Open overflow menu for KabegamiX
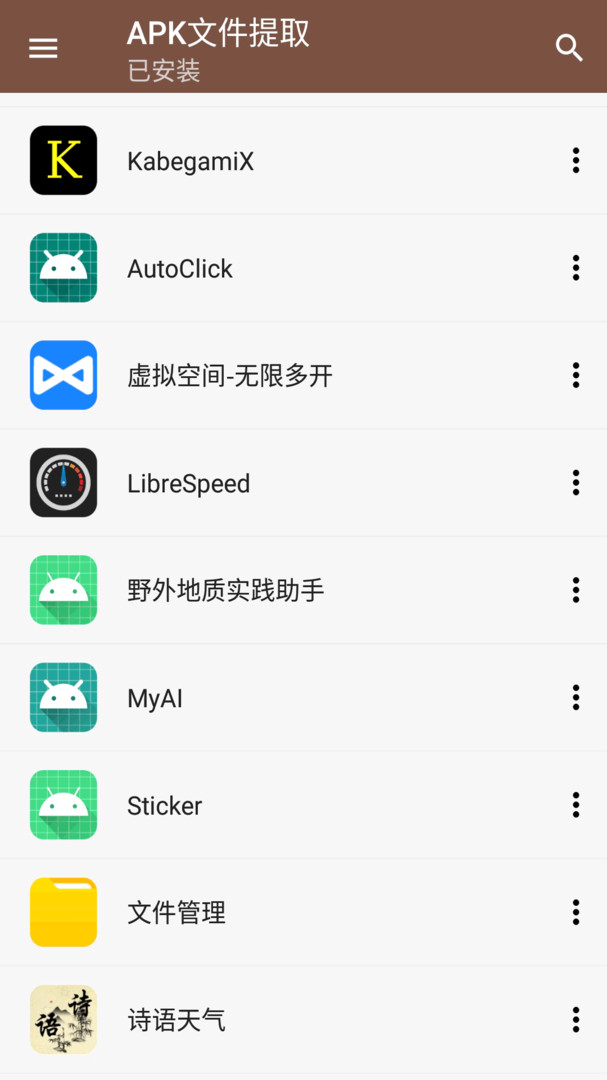The image size is (607, 1080). coord(576,160)
